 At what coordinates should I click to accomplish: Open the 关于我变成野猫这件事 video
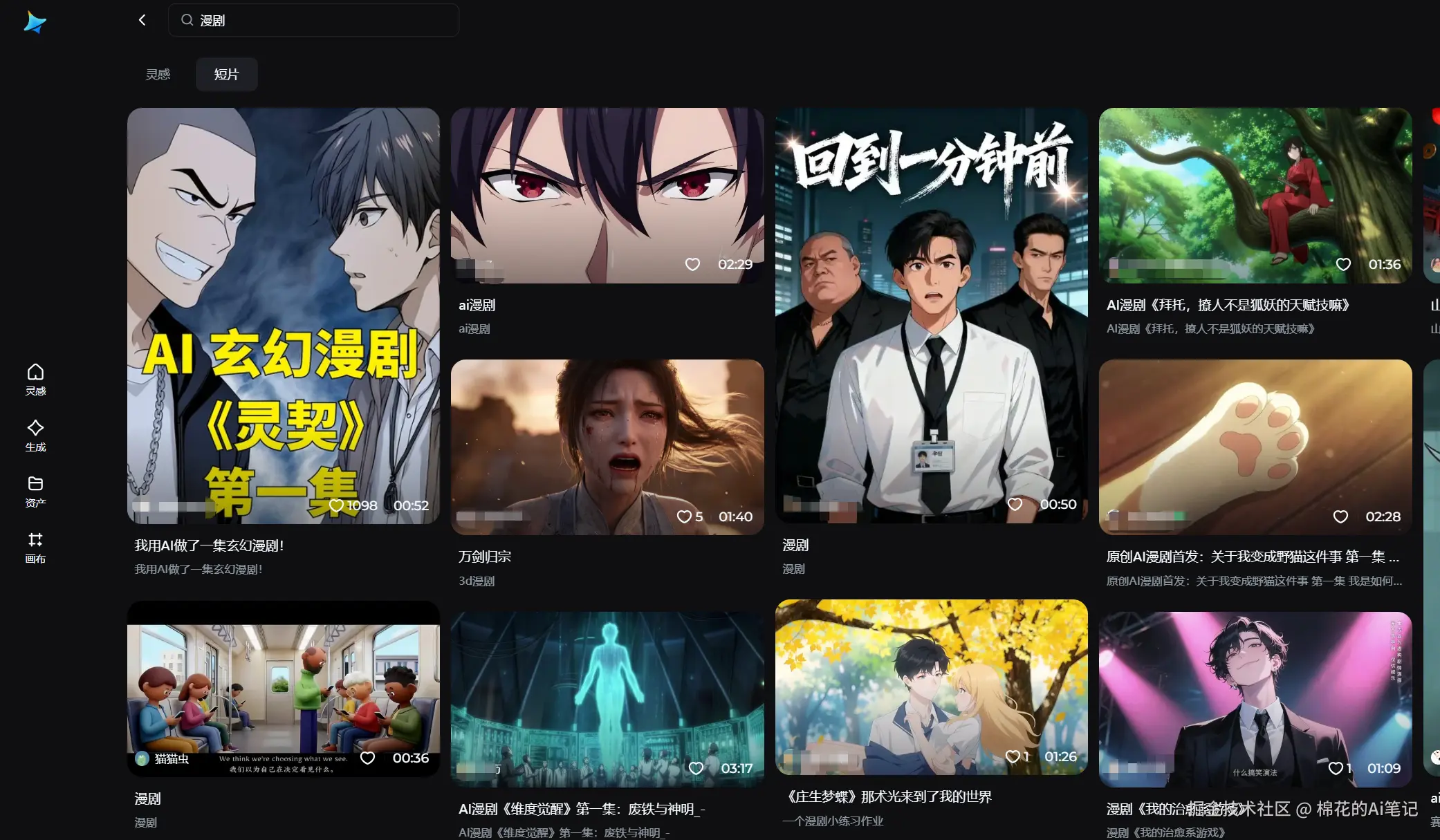pos(1255,447)
